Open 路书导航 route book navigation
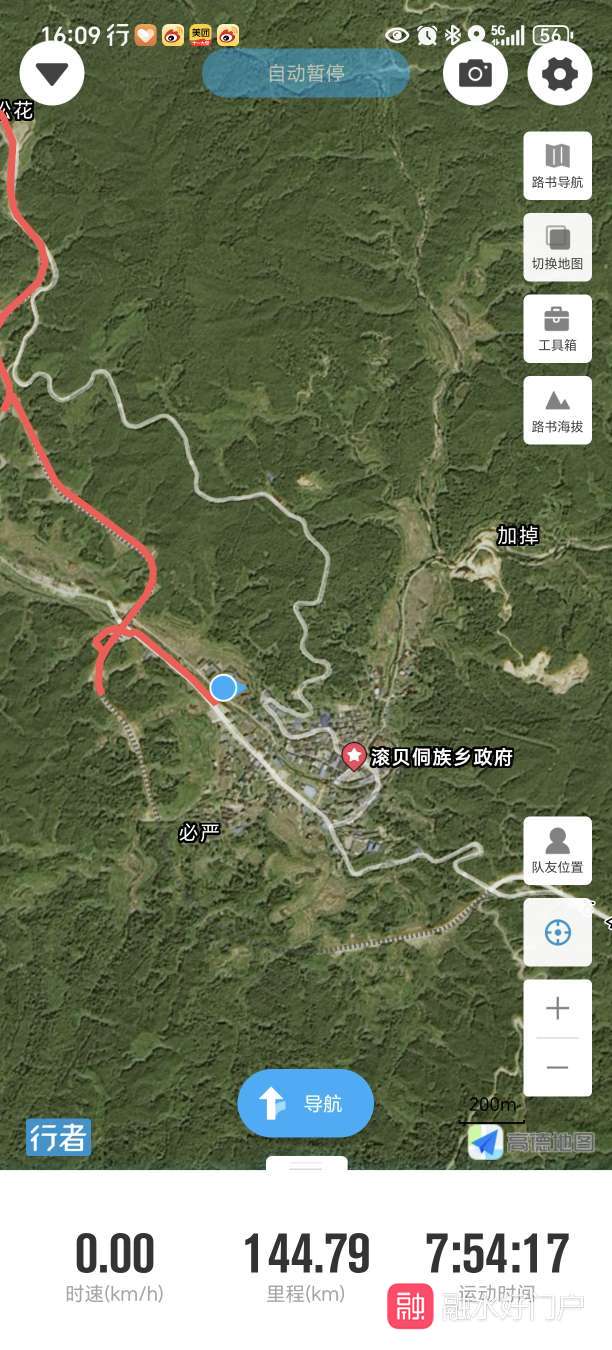This screenshot has height=1350, width=612. click(x=557, y=166)
